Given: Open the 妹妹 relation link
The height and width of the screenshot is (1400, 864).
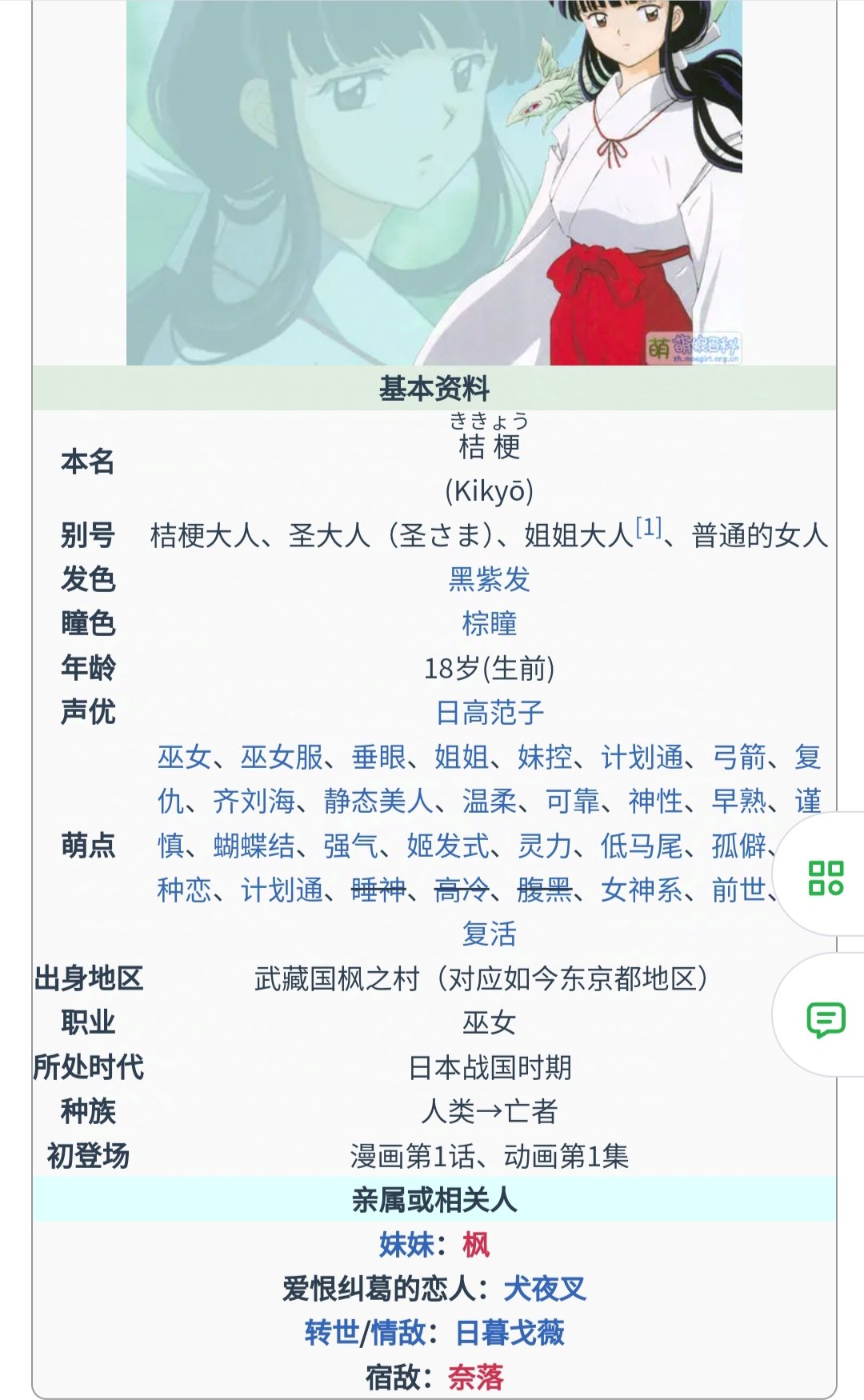Looking at the screenshot, I should coord(406,1245).
